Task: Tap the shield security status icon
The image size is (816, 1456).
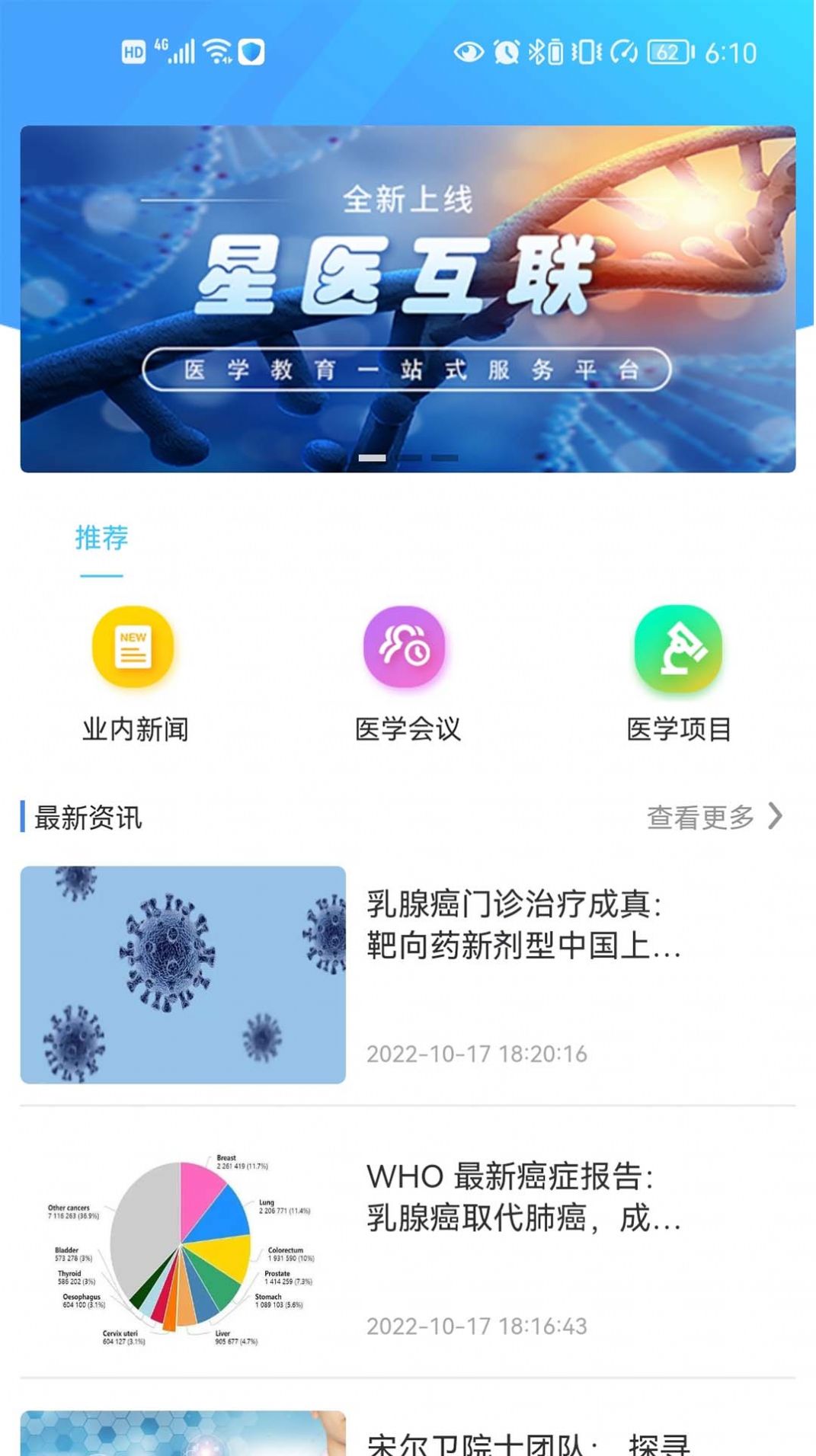Action: pyautogui.click(x=251, y=50)
